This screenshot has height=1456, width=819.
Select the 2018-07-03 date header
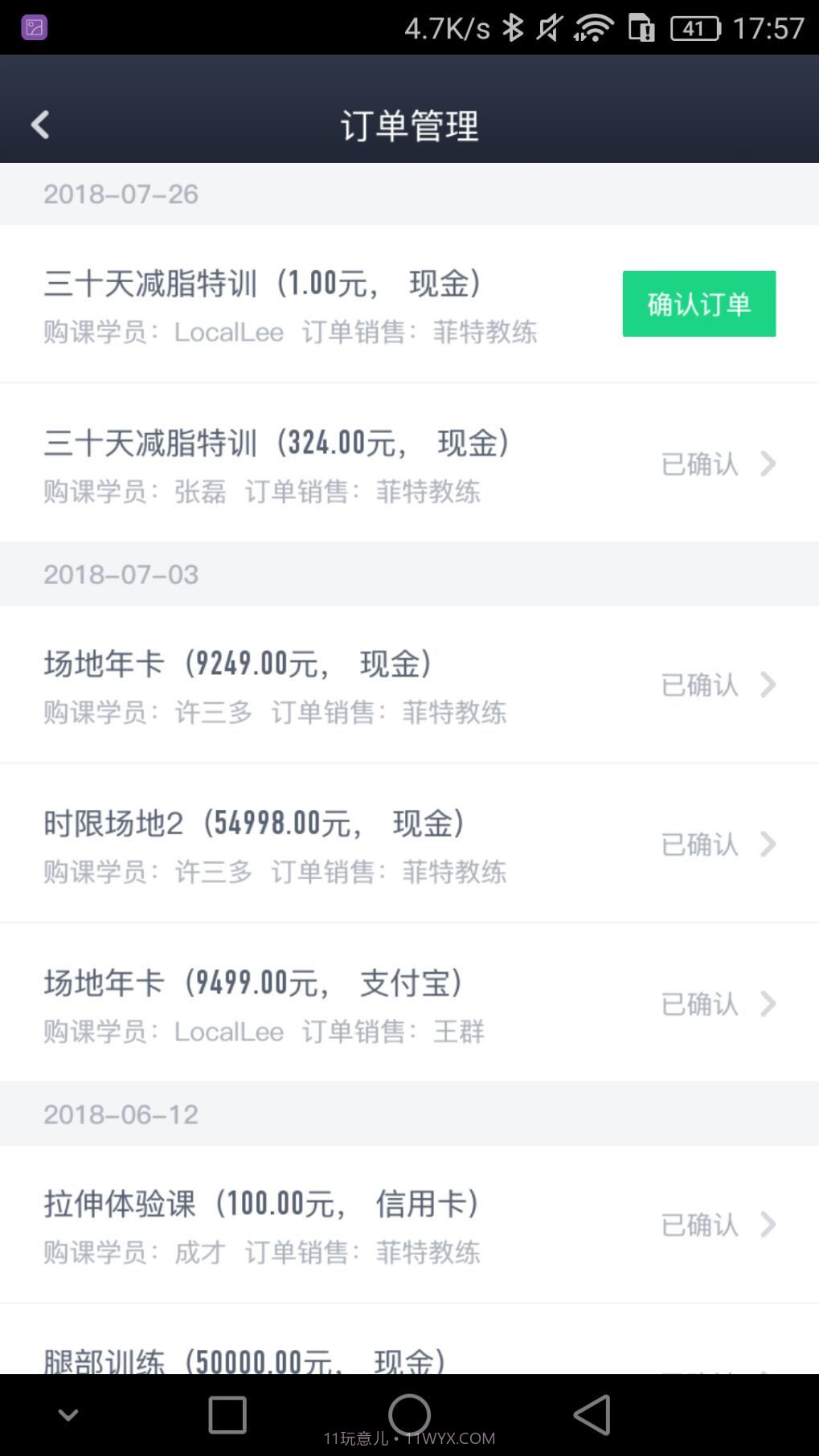tap(121, 574)
